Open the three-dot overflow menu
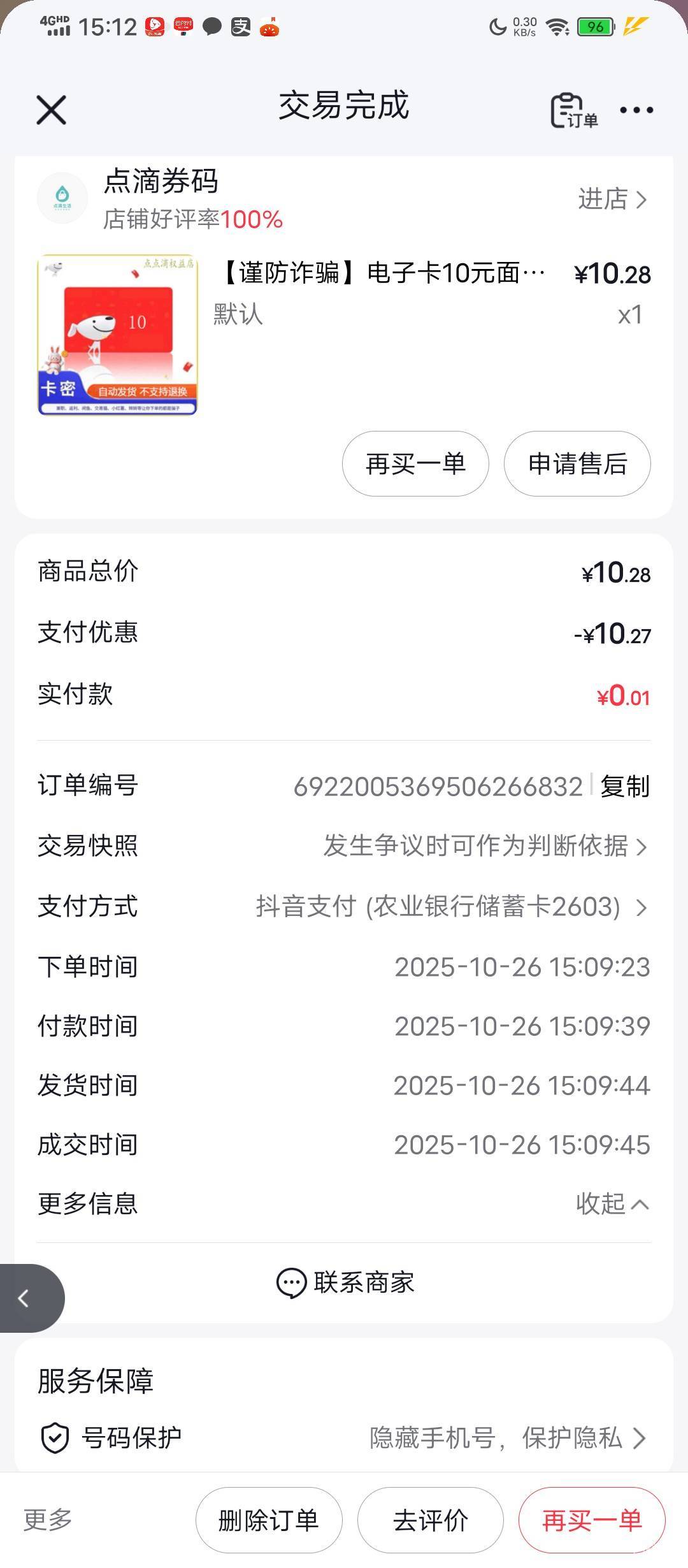This screenshot has width=688, height=1568. point(636,110)
